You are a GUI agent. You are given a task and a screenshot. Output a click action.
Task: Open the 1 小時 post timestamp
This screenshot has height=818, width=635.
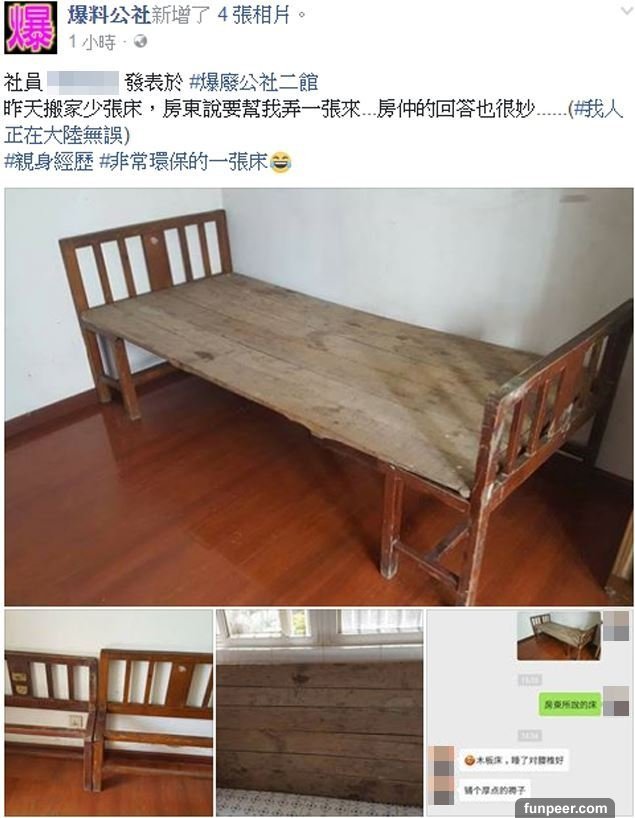(x=92, y=42)
